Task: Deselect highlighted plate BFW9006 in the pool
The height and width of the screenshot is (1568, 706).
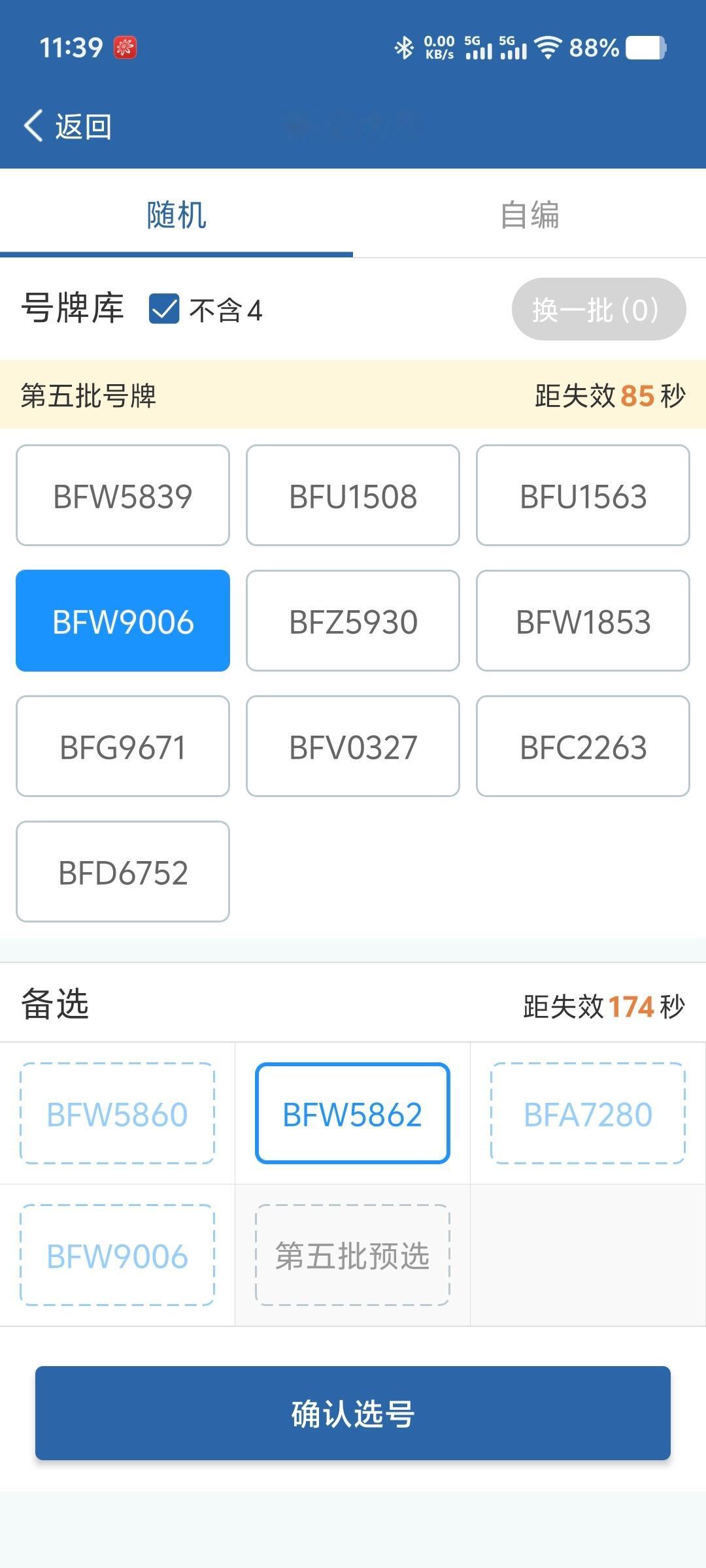Action: click(x=123, y=621)
